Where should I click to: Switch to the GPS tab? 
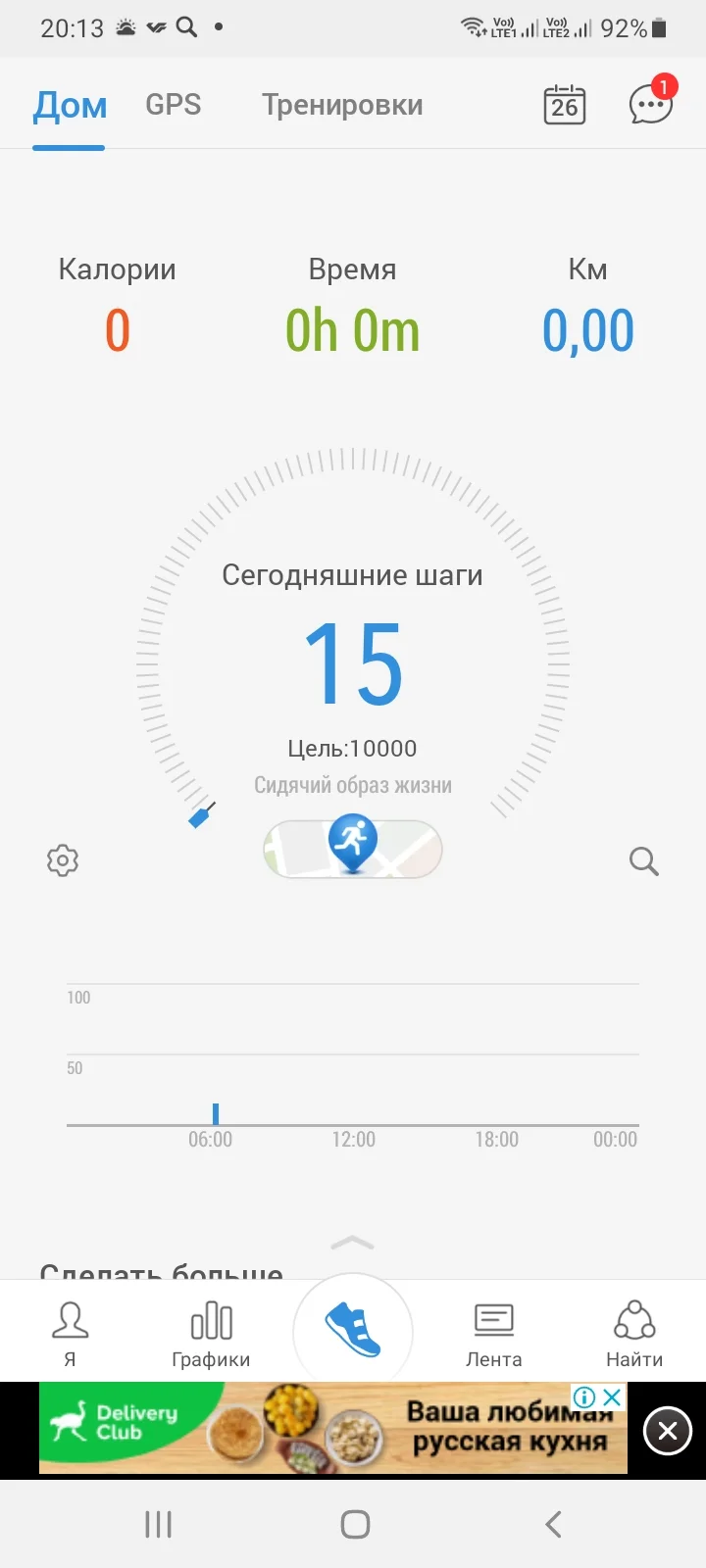[173, 105]
